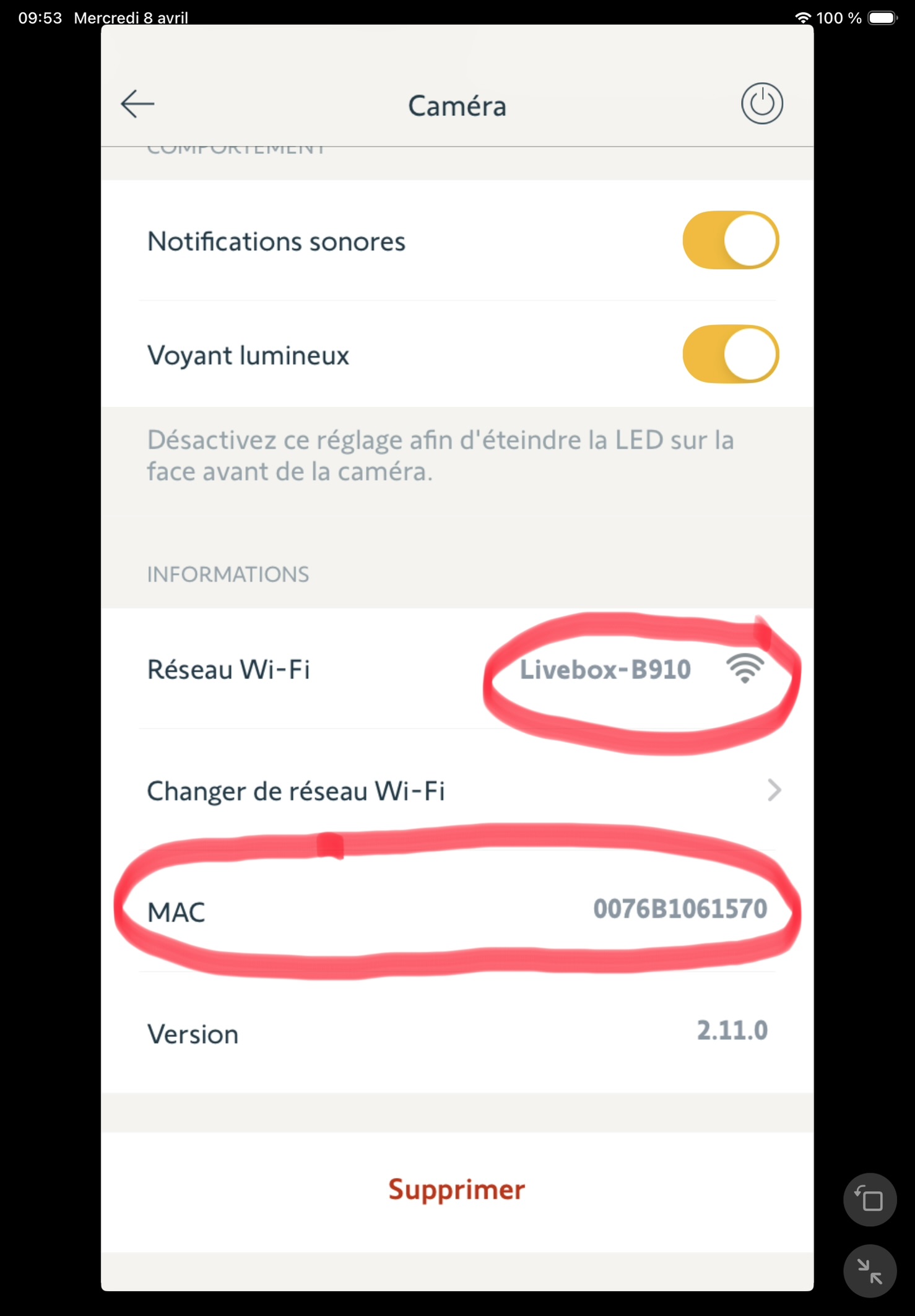Toggle Notifications sonores off

[730, 241]
